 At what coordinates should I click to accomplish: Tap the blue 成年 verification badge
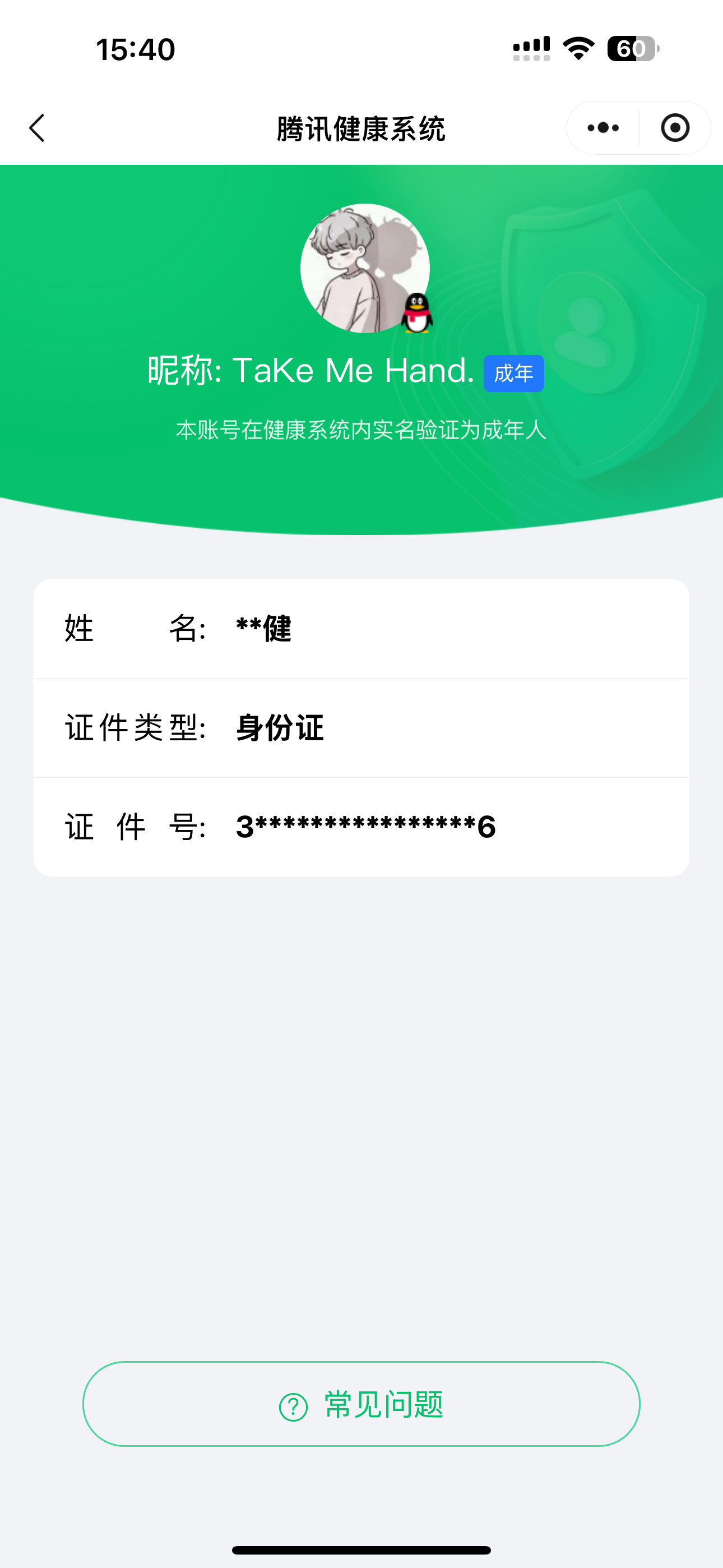tap(513, 372)
